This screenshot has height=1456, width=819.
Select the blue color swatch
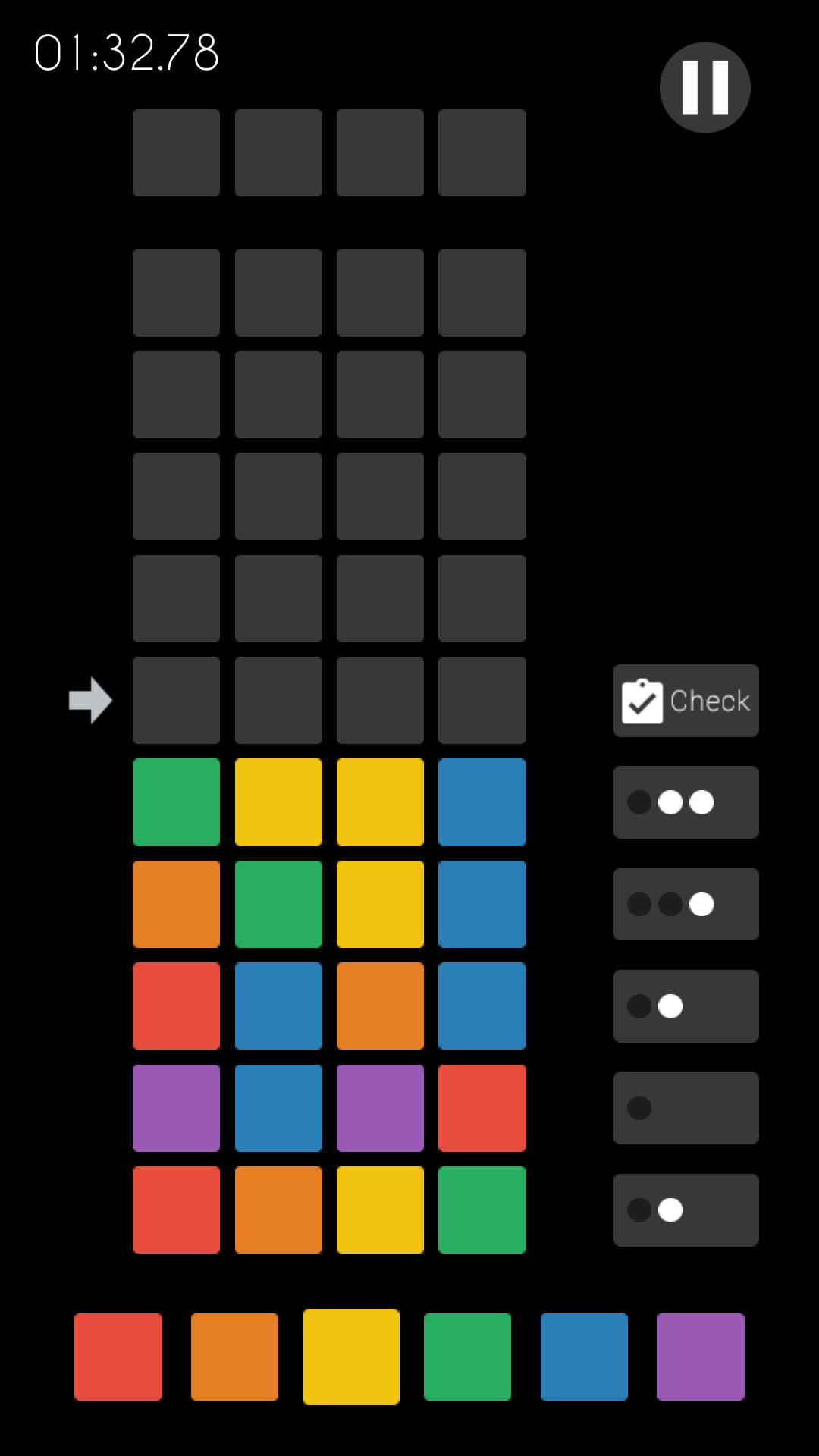pos(584,1357)
